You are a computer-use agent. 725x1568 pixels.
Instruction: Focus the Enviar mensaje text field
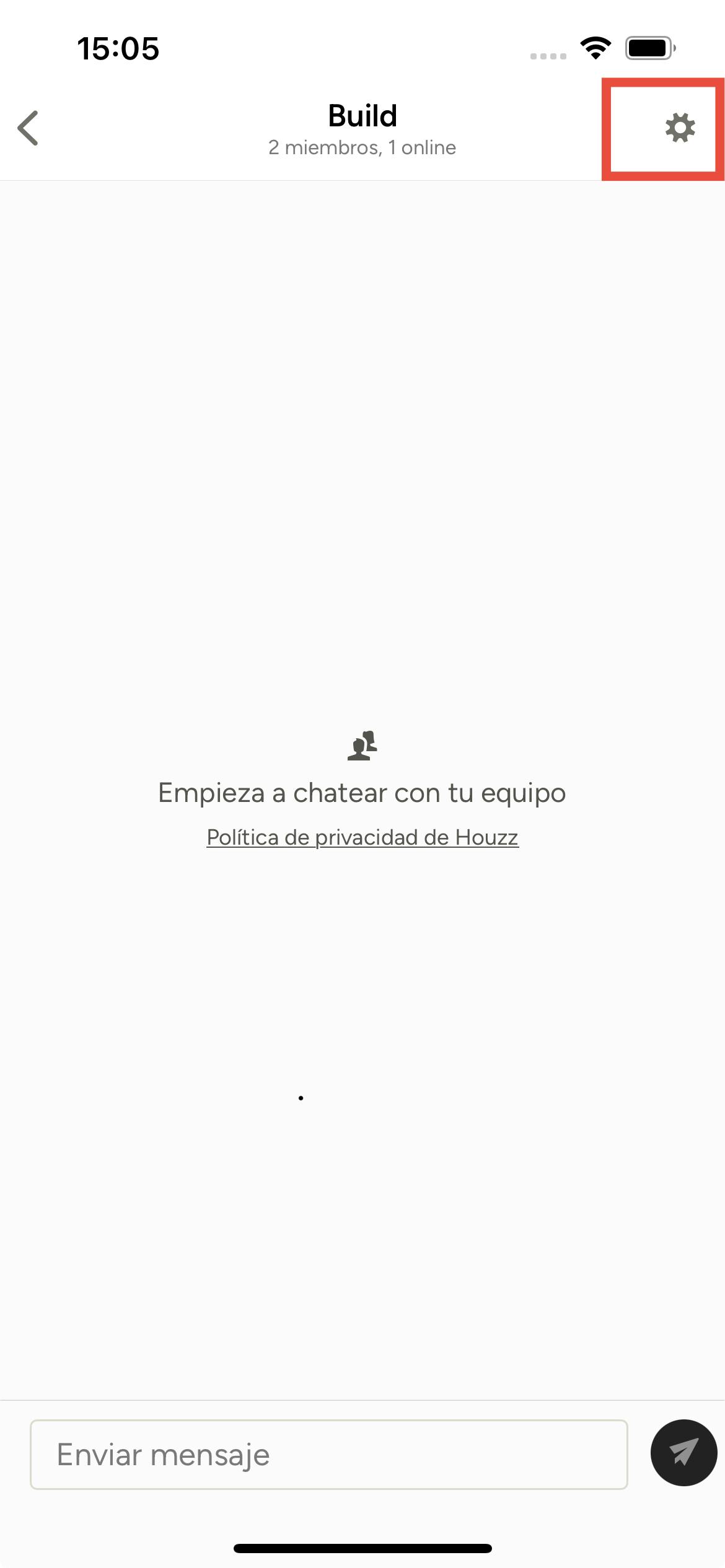tap(328, 1454)
